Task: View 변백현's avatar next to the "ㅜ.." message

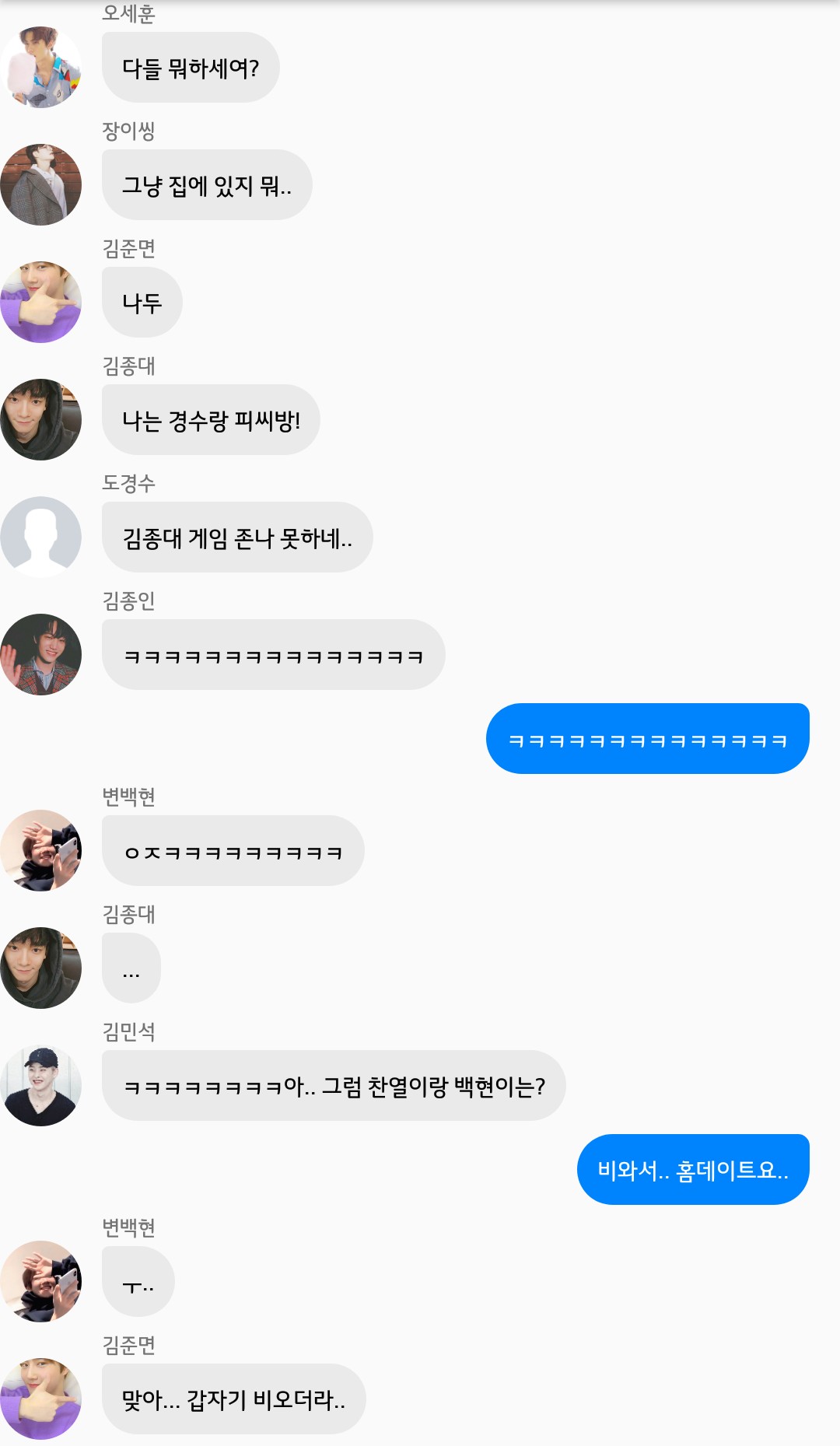Action: (41, 1282)
